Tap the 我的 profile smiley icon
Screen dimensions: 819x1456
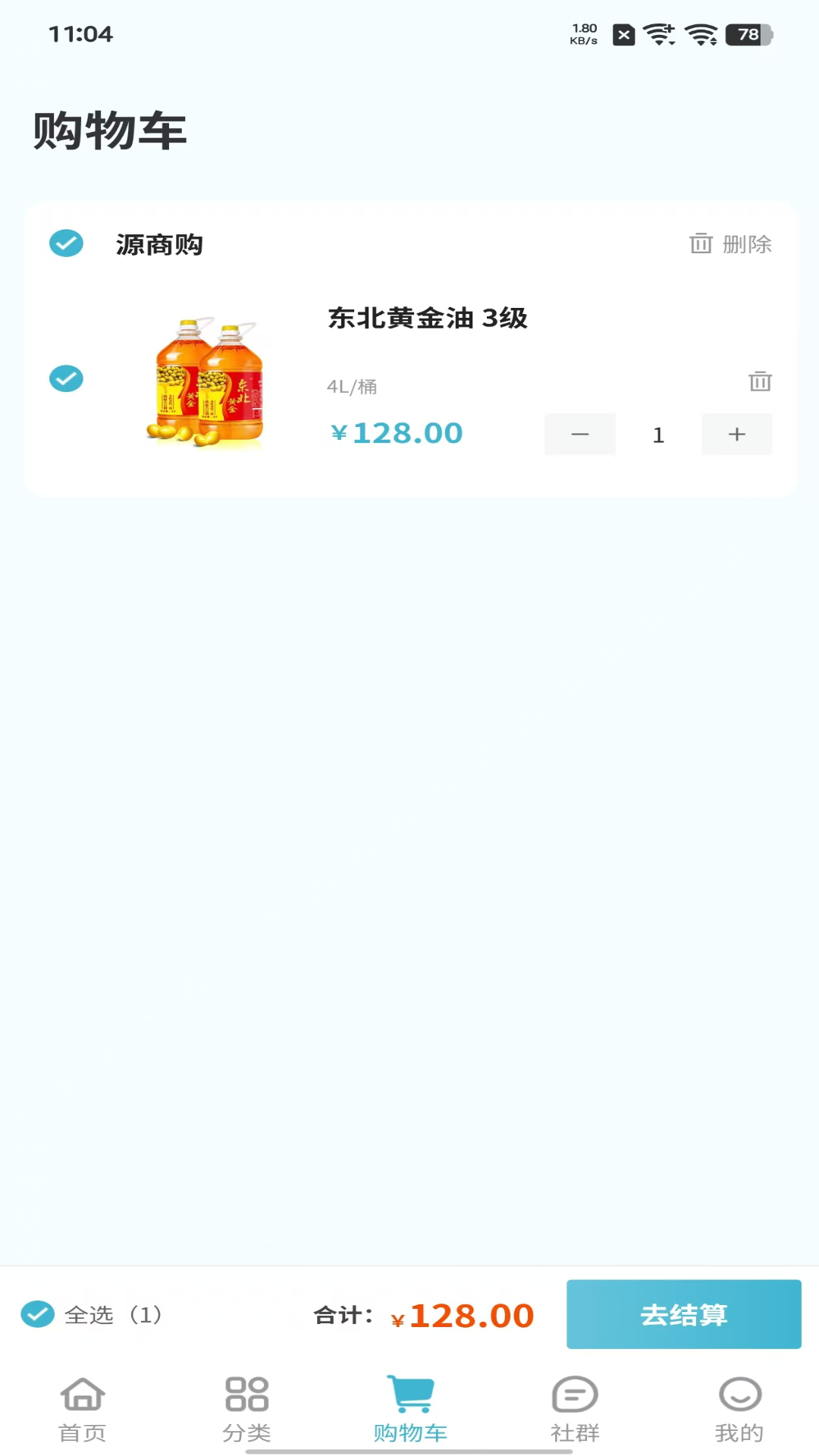pos(737,1407)
